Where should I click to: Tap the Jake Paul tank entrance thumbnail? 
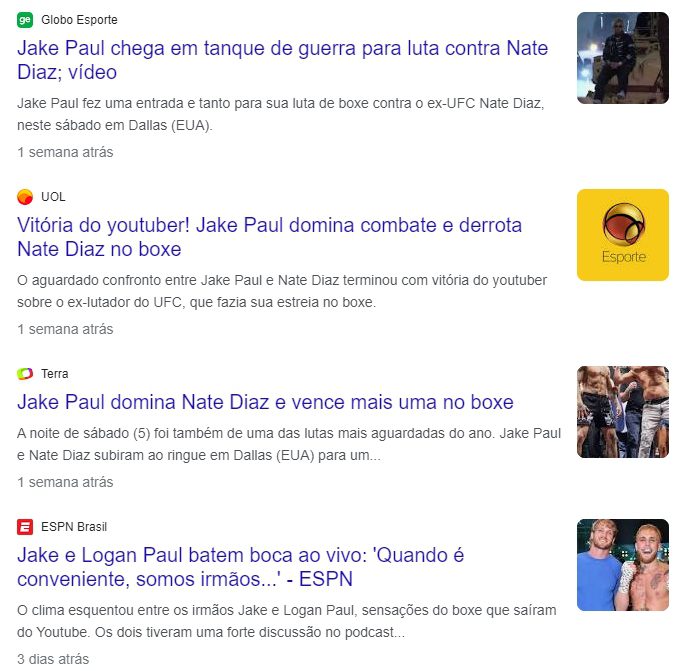pos(622,58)
